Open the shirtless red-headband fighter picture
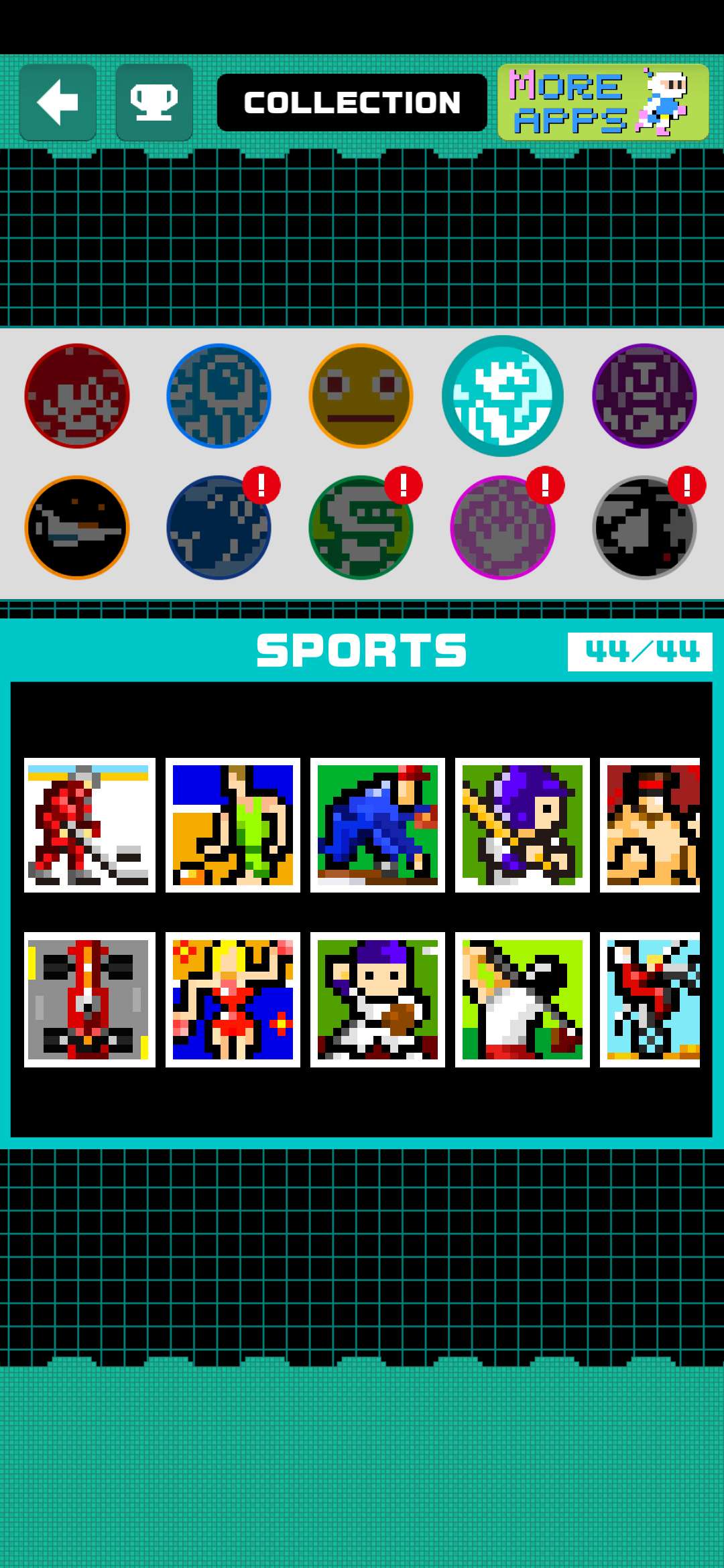Screen dimensions: 724x1568 click(x=651, y=825)
